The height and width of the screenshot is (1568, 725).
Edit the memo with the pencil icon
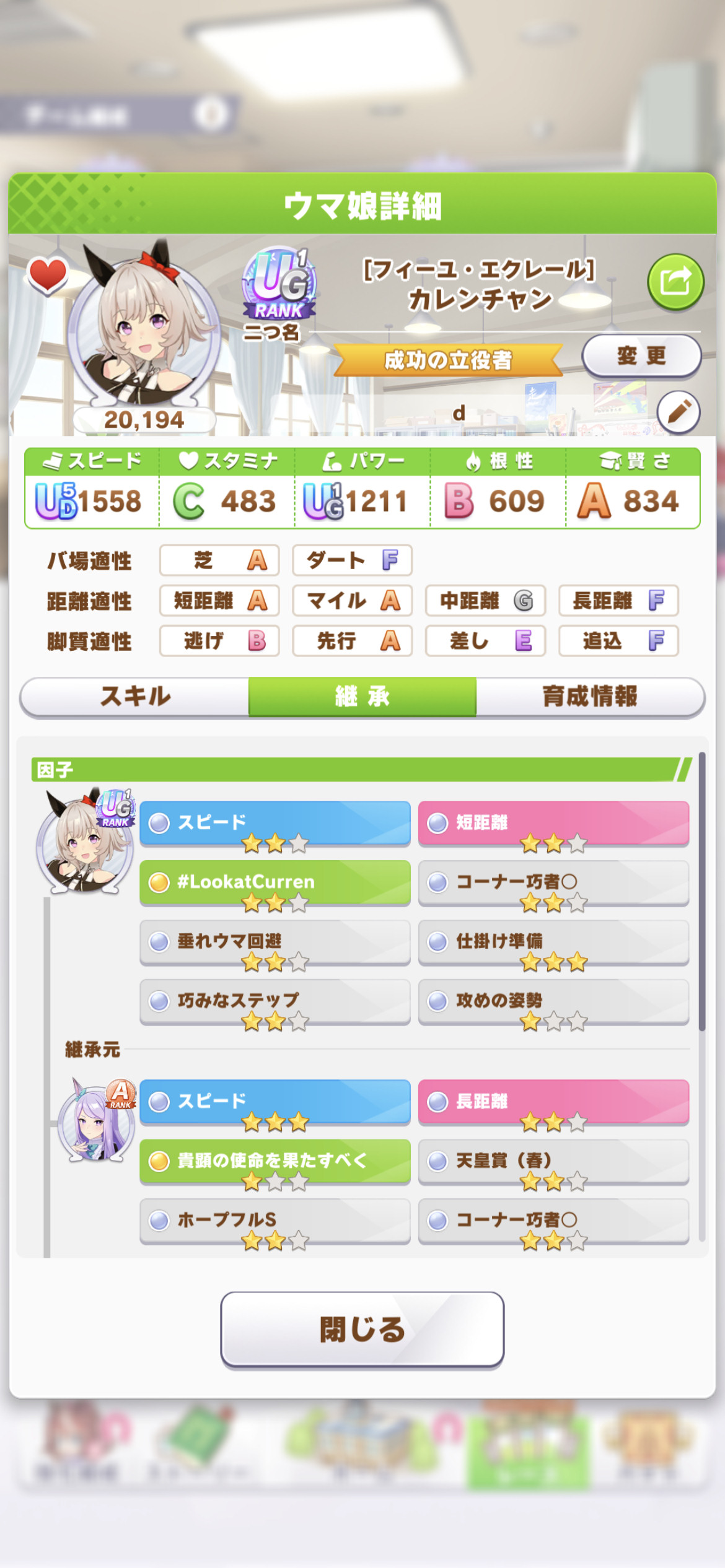679,412
